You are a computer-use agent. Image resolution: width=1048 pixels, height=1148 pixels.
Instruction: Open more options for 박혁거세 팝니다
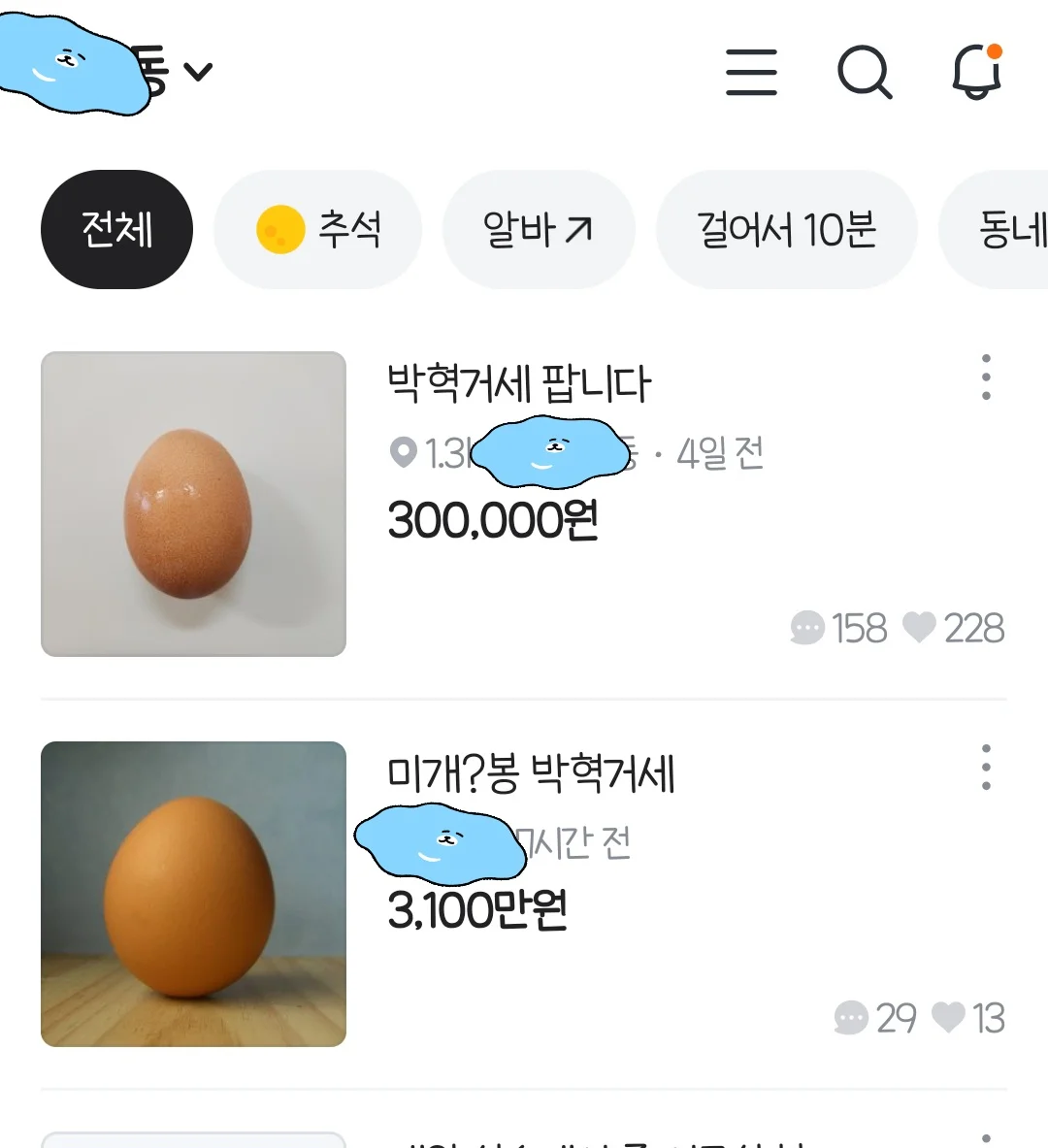click(986, 377)
